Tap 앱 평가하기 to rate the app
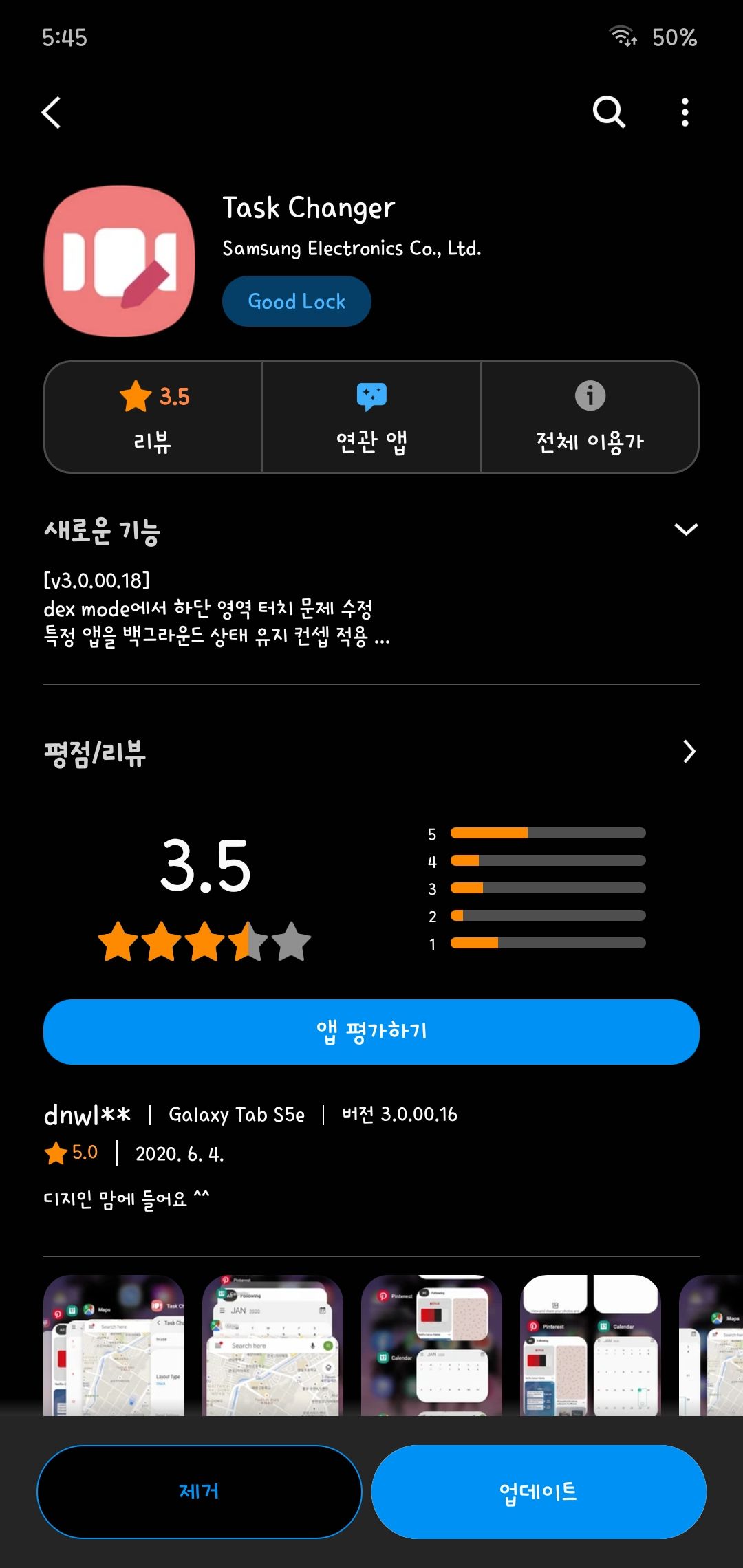This screenshot has width=743, height=1568. point(371,1030)
